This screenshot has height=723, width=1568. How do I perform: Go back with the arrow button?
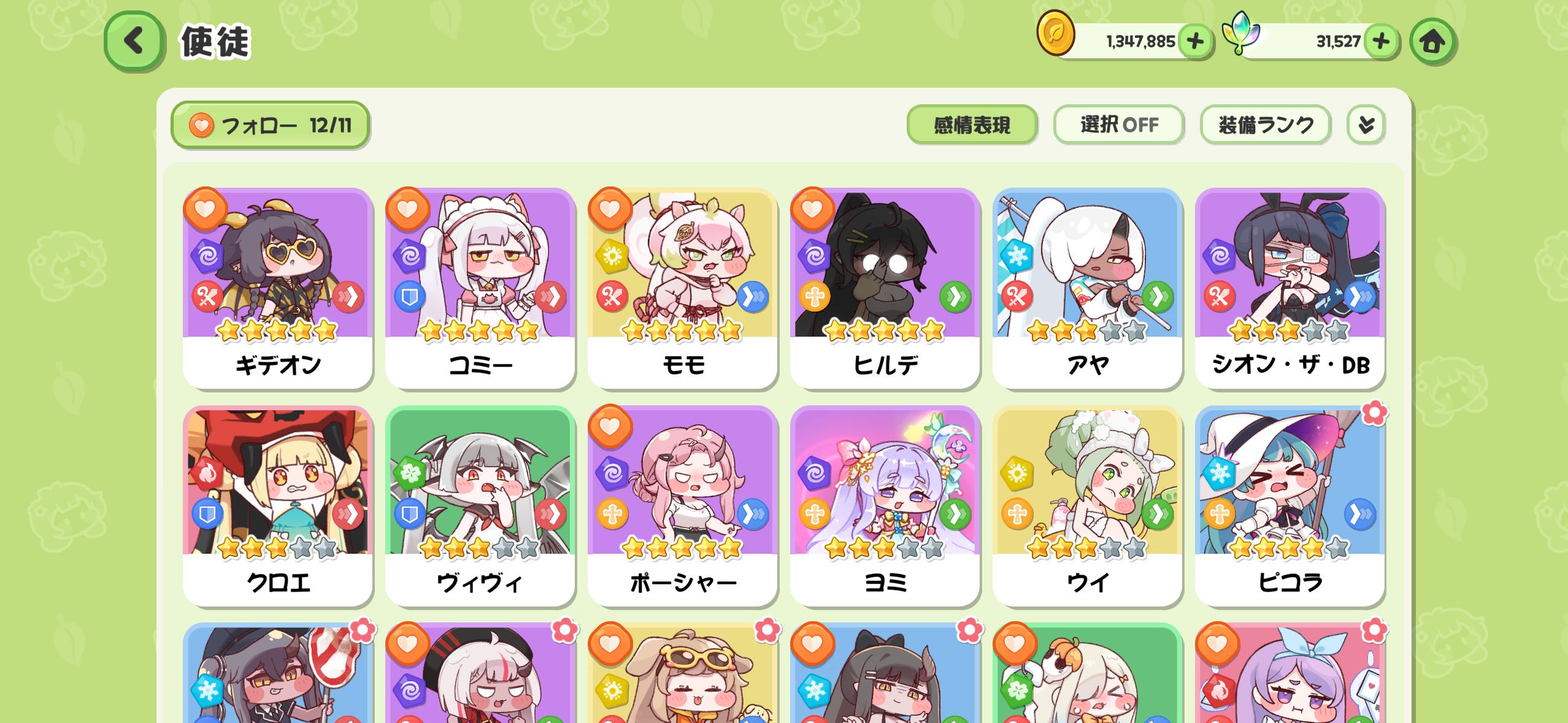134,41
